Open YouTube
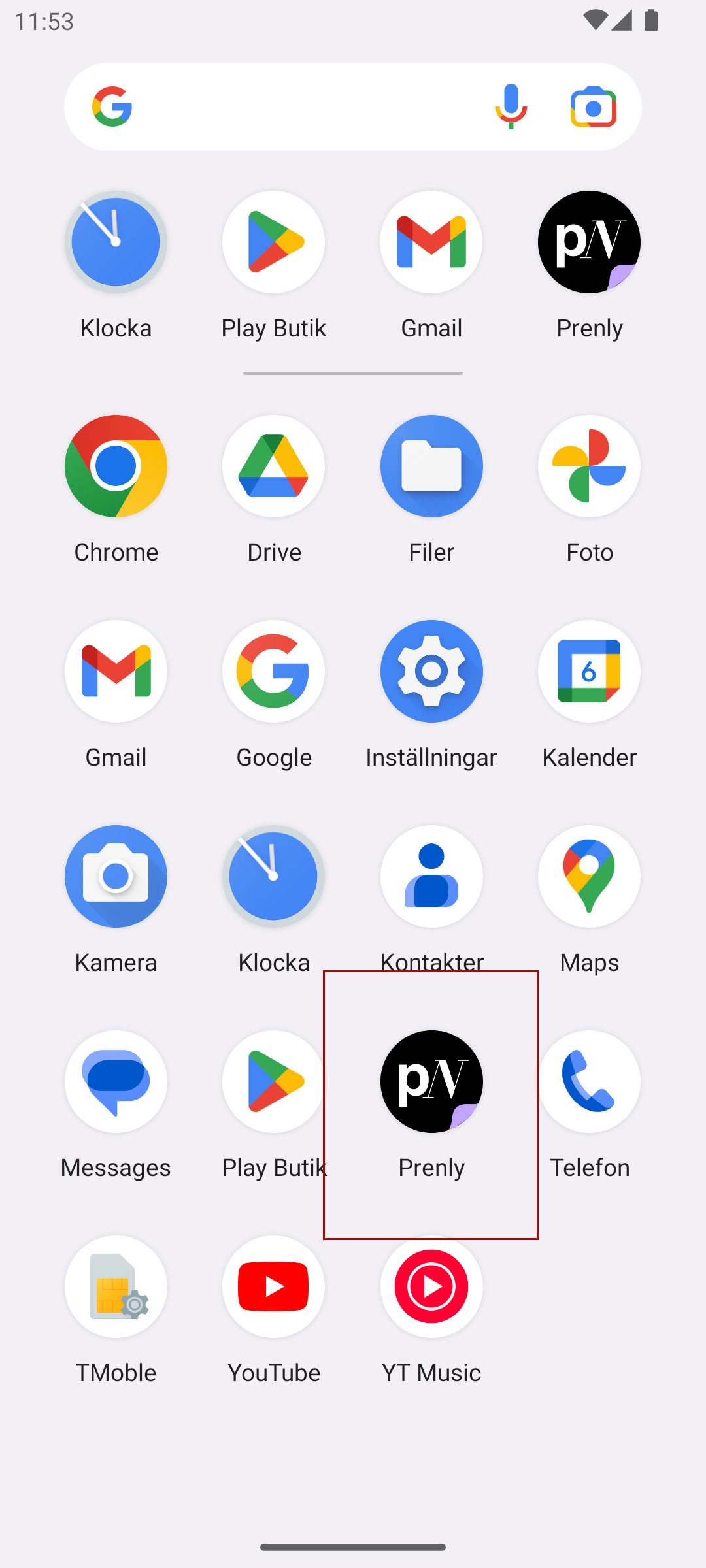Image resolution: width=706 pixels, height=1568 pixels. click(273, 1287)
